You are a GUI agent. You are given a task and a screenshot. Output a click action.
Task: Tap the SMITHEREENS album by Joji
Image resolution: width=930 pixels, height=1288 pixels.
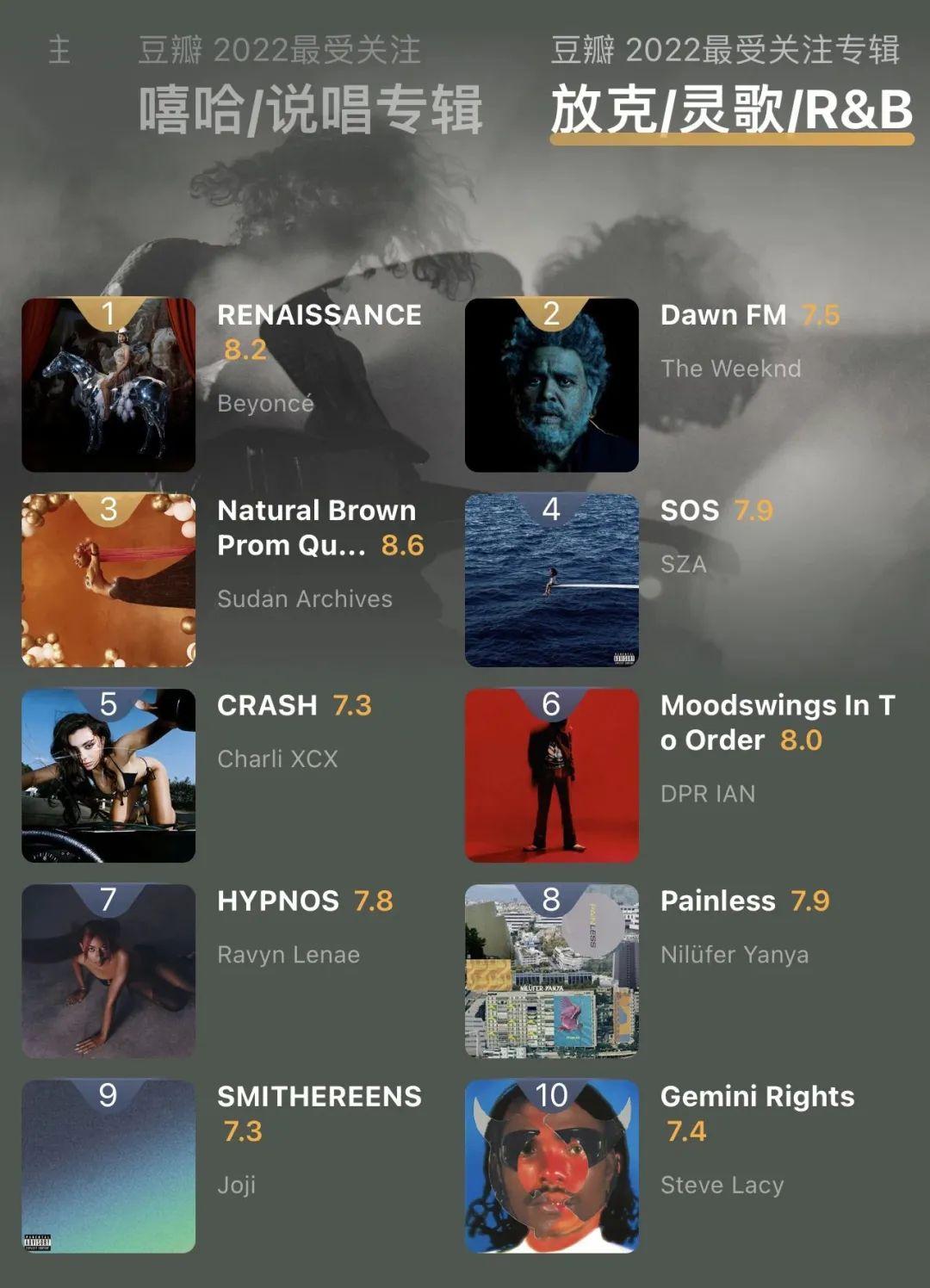108,1166
